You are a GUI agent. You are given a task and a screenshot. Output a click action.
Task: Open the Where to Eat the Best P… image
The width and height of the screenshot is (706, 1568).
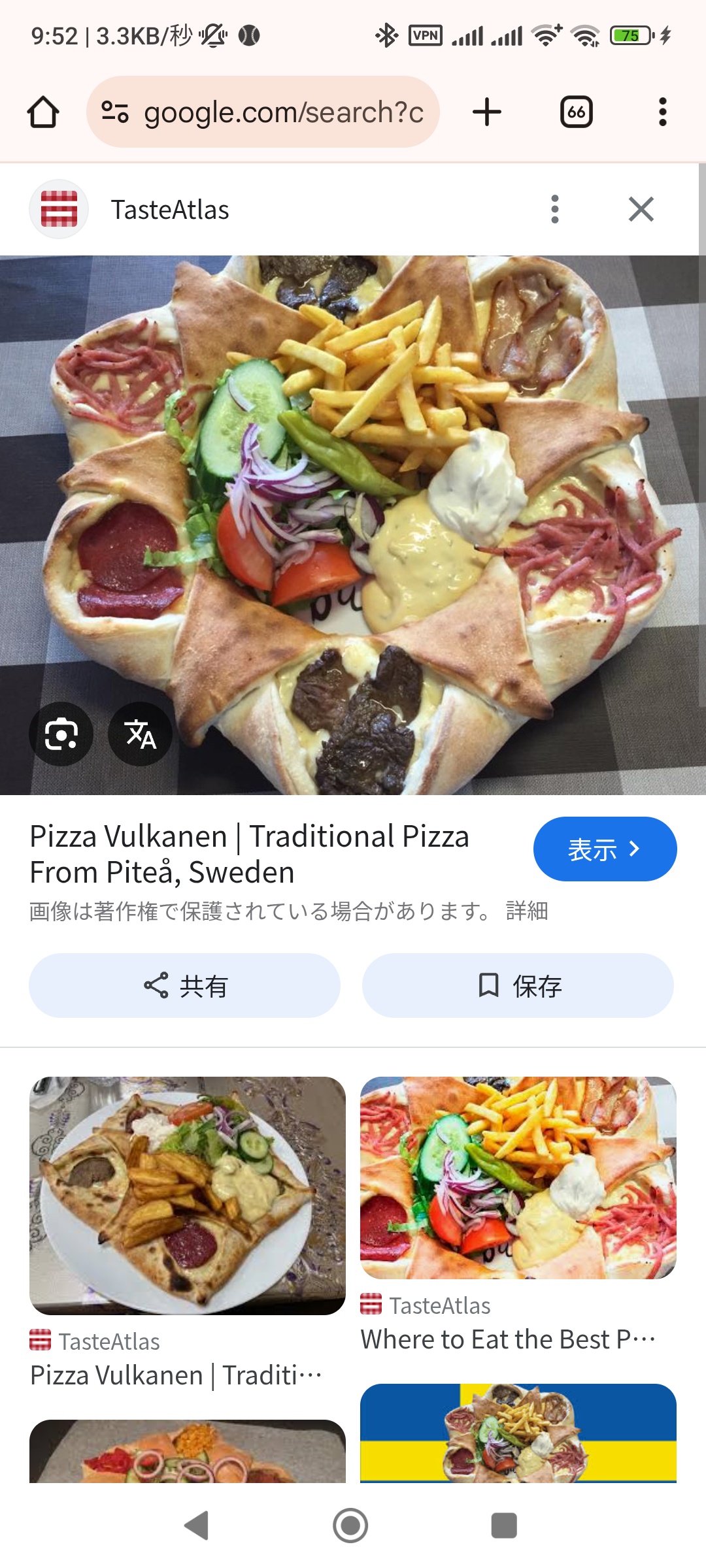518,1177
